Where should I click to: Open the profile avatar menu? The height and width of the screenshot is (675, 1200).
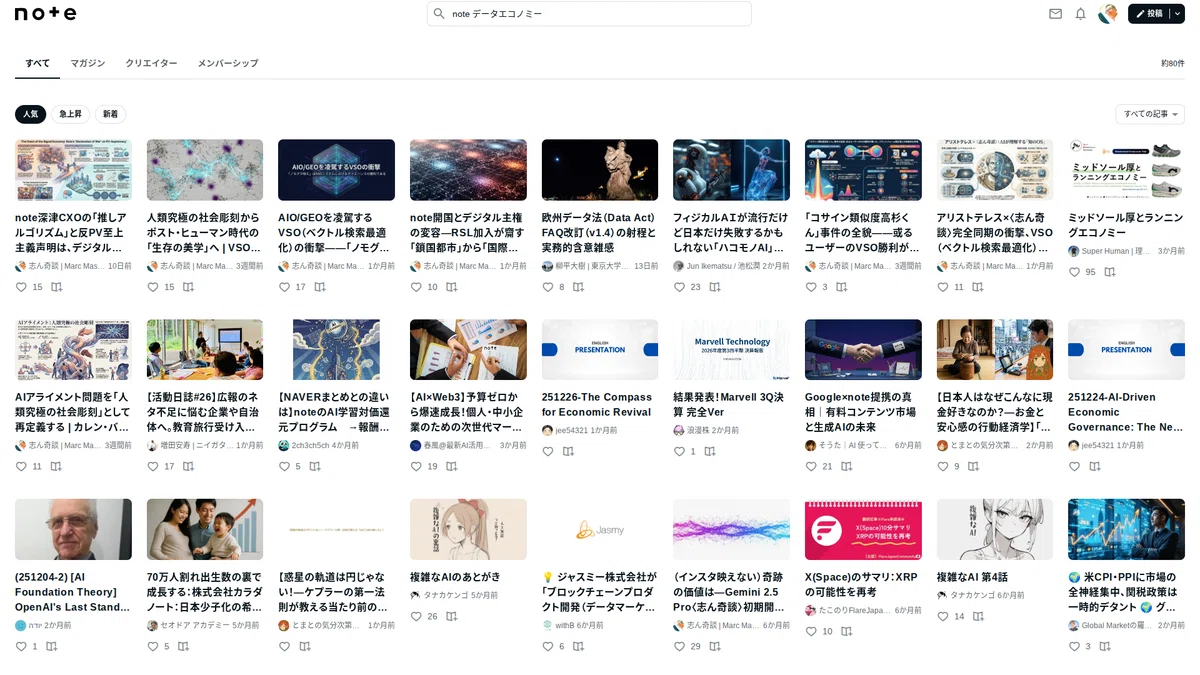1107,14
